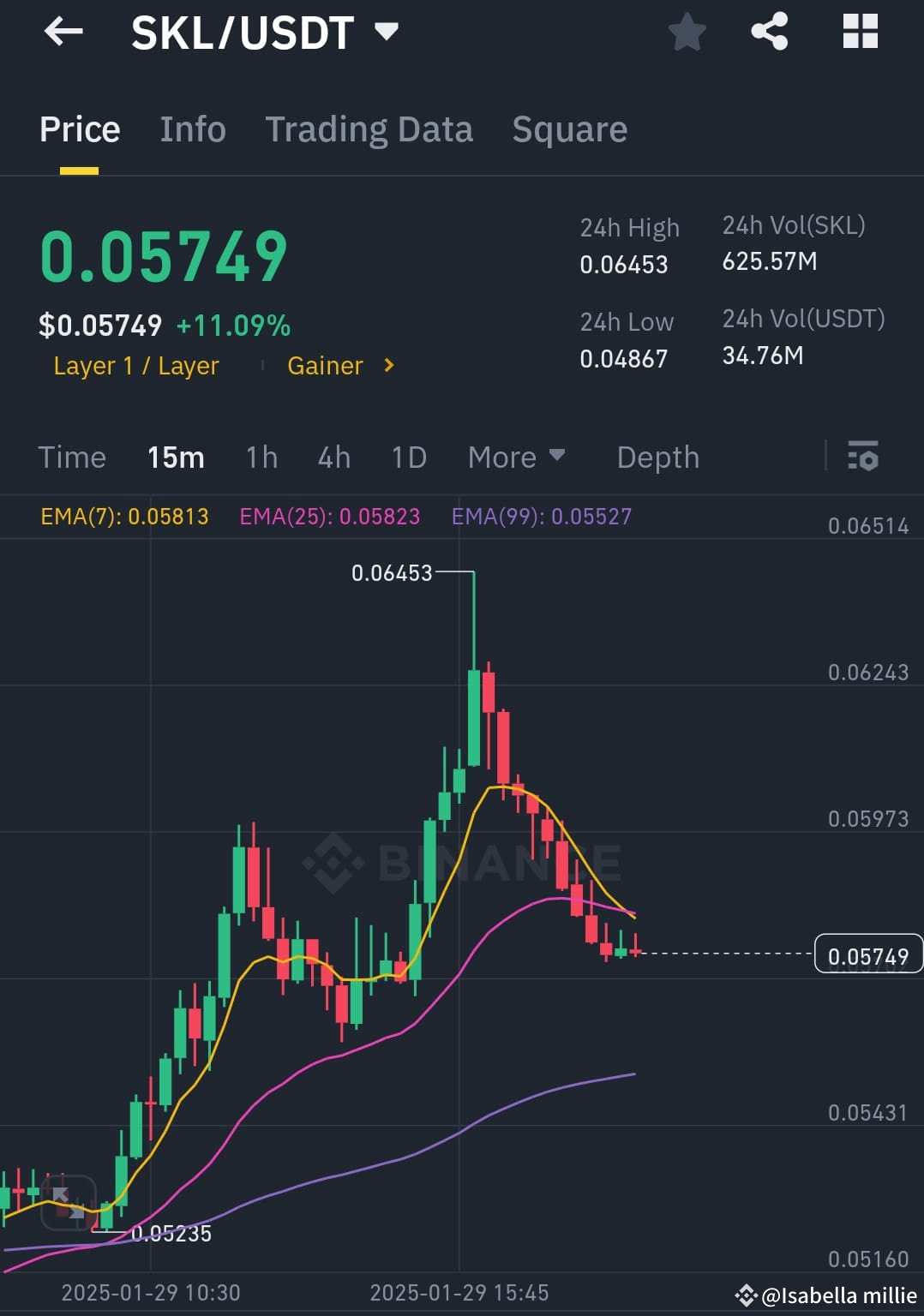Image resolution: width=924 pixels, height=1316 pixels.
Task: Expand the More timeframes dropdown
Action: (515, 457)
